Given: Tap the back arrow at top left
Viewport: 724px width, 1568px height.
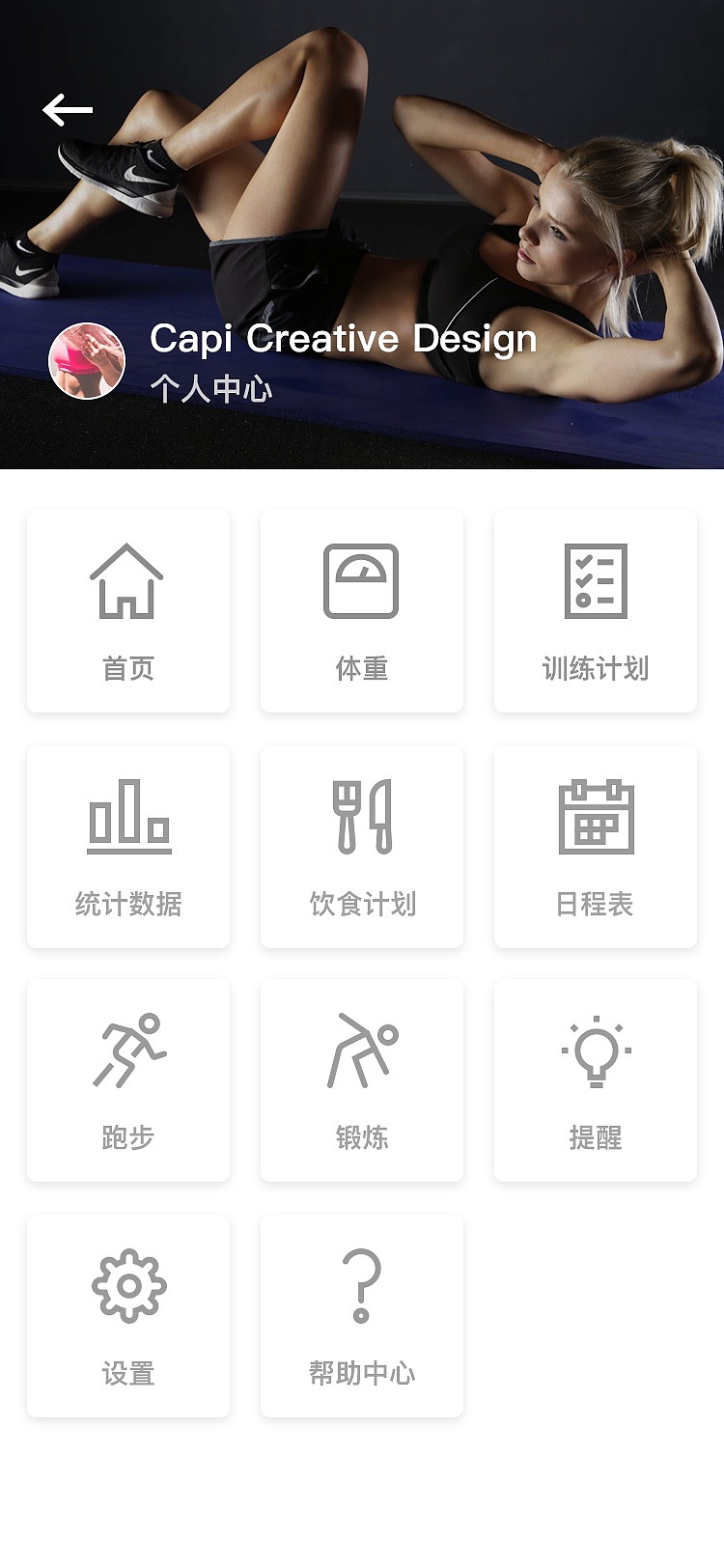Looking at the screenshot, I should coord(68,109).
